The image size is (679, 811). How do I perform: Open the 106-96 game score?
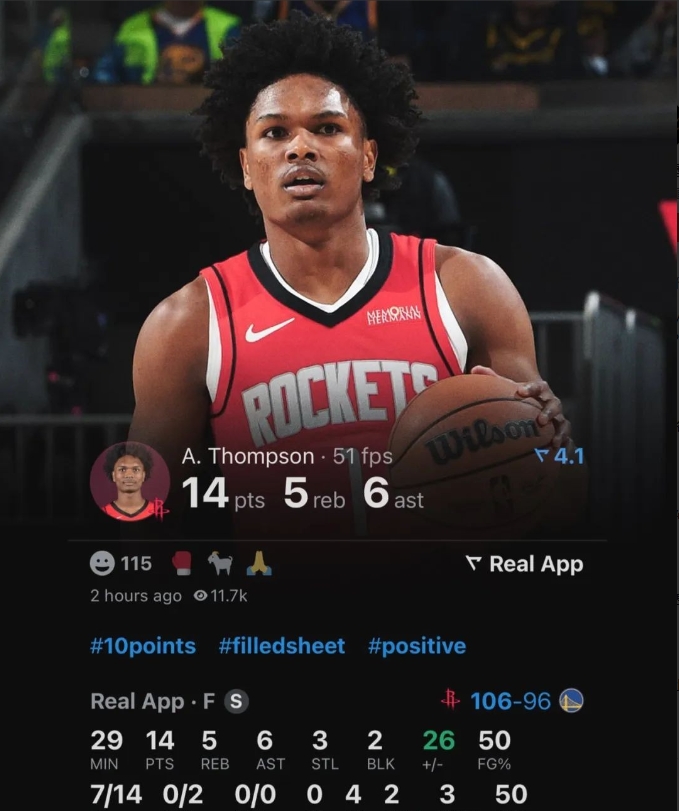point(510,701)
